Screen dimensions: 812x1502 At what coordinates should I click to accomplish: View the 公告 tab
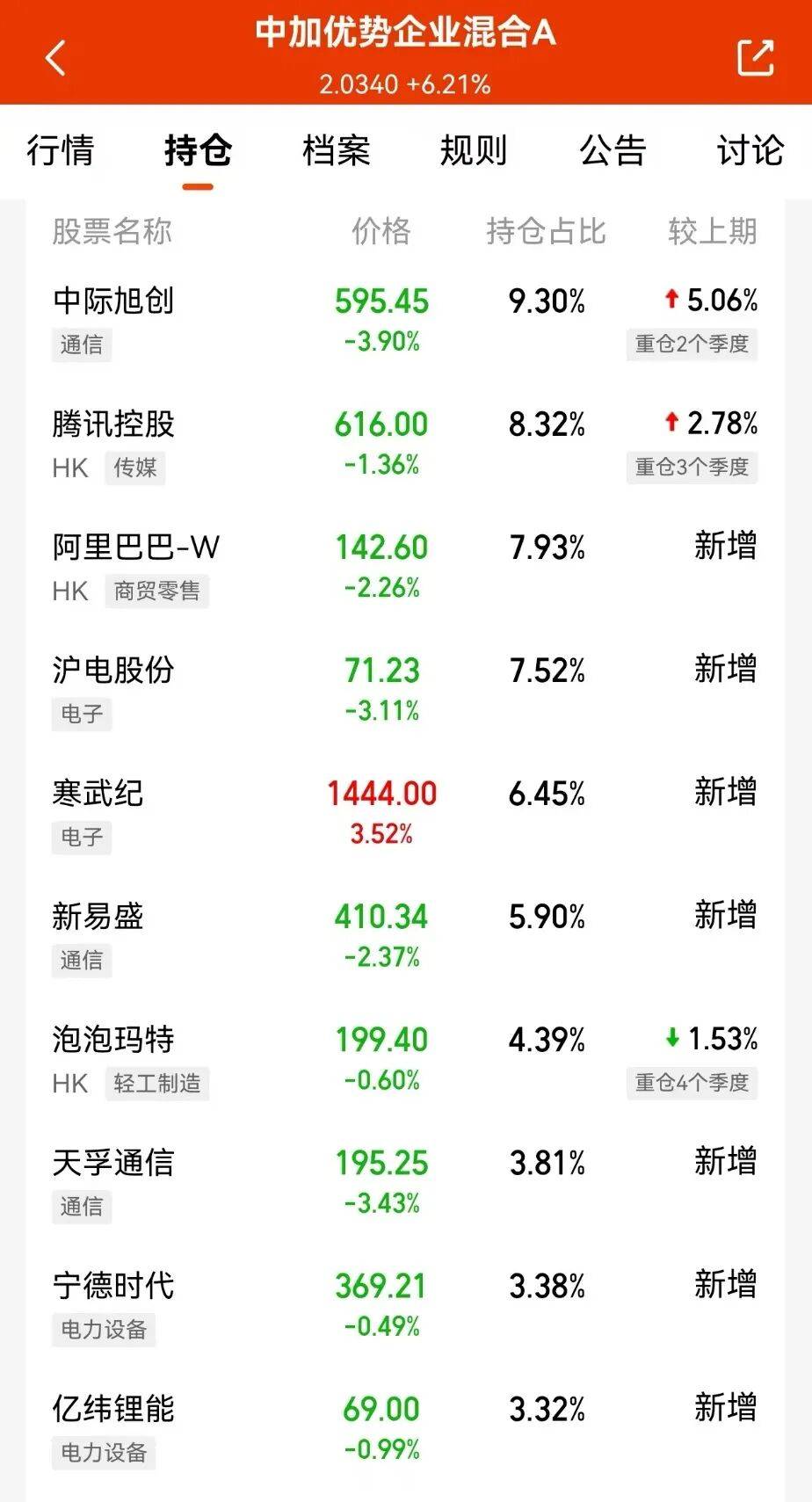[x=613, y=150]
